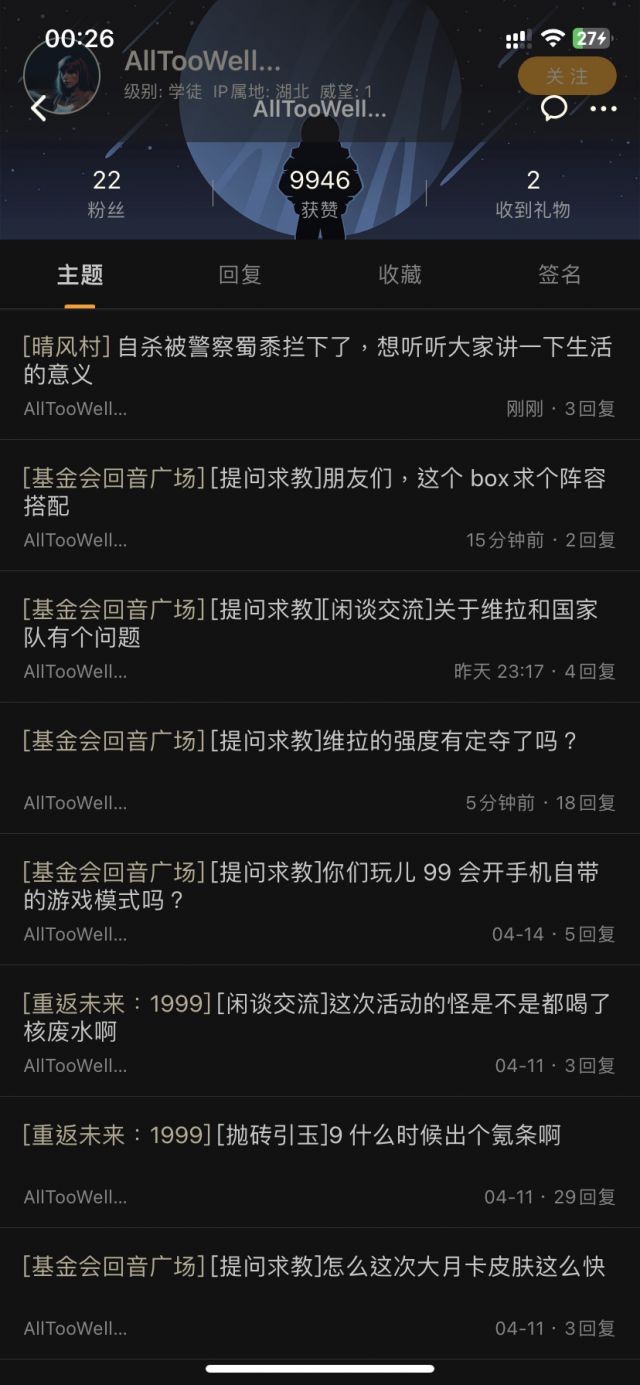
Task: Open the message bubble icon
Action: (x=554, y=108)
